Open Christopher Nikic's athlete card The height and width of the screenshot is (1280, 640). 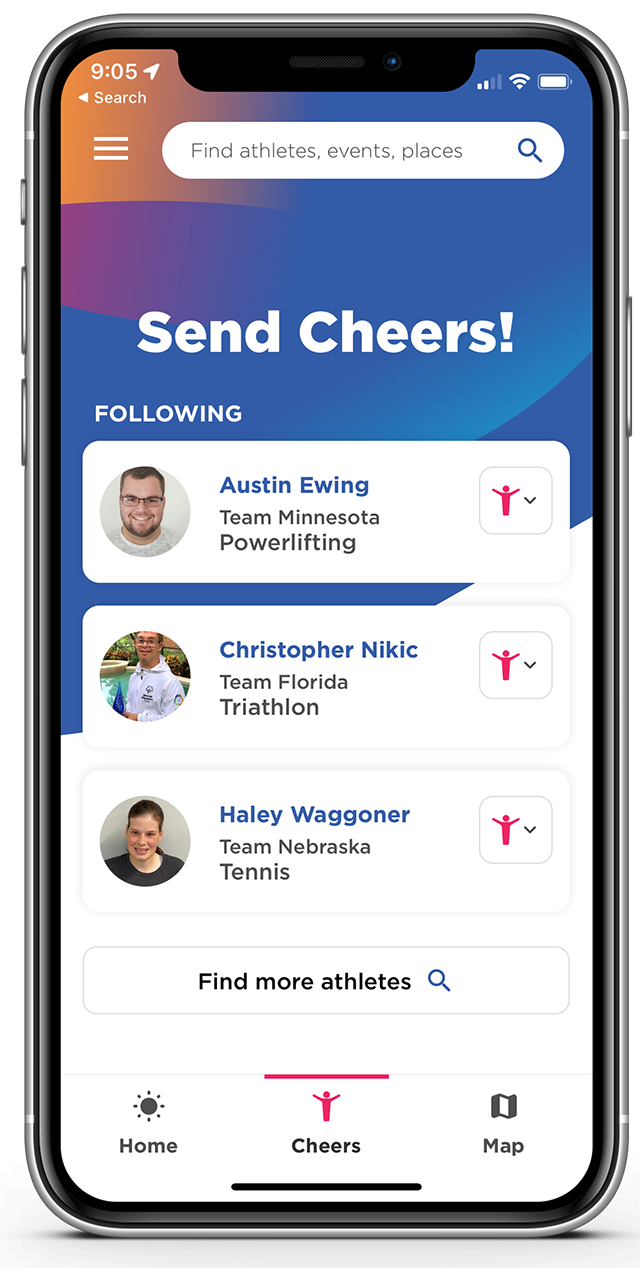(x=326, y=677)
